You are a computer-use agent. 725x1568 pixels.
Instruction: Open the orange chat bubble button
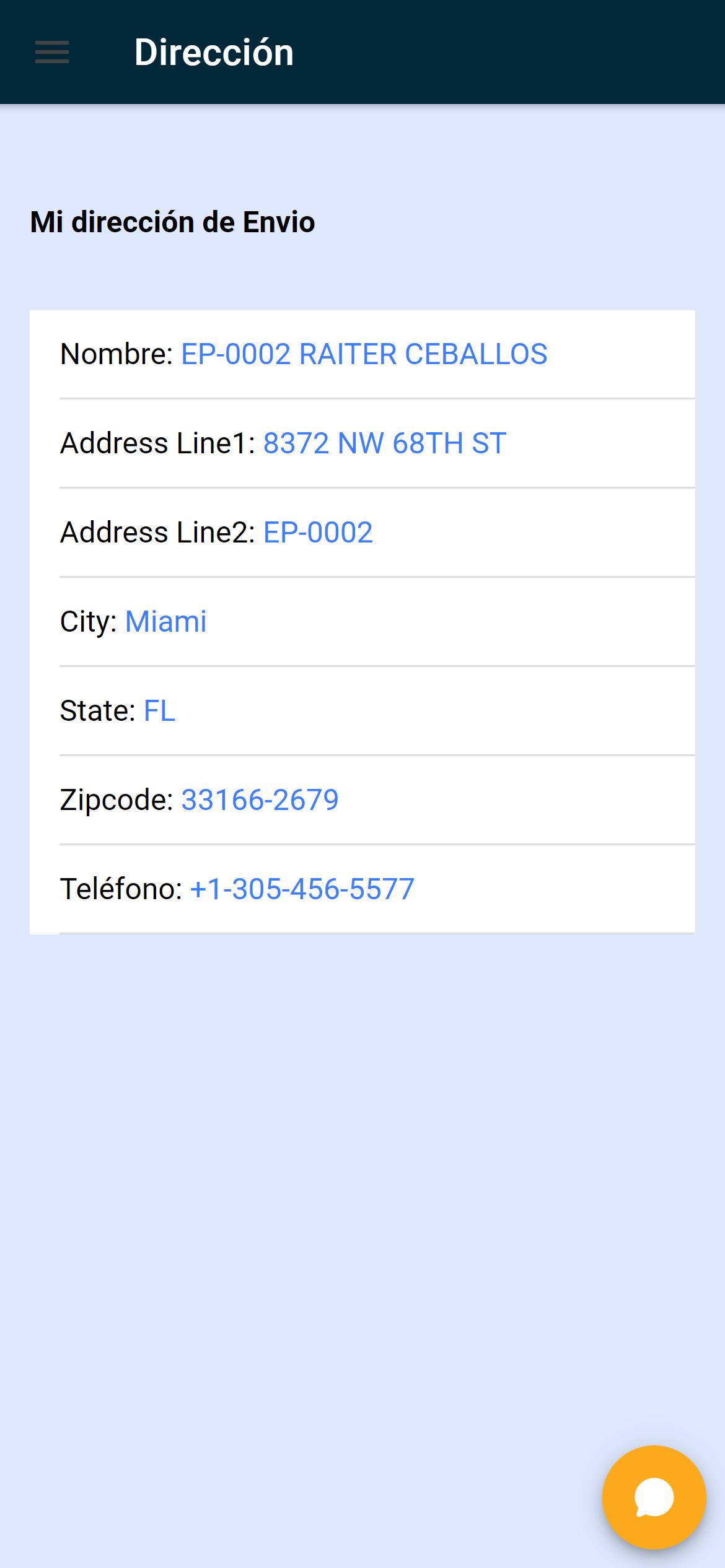654,1497
